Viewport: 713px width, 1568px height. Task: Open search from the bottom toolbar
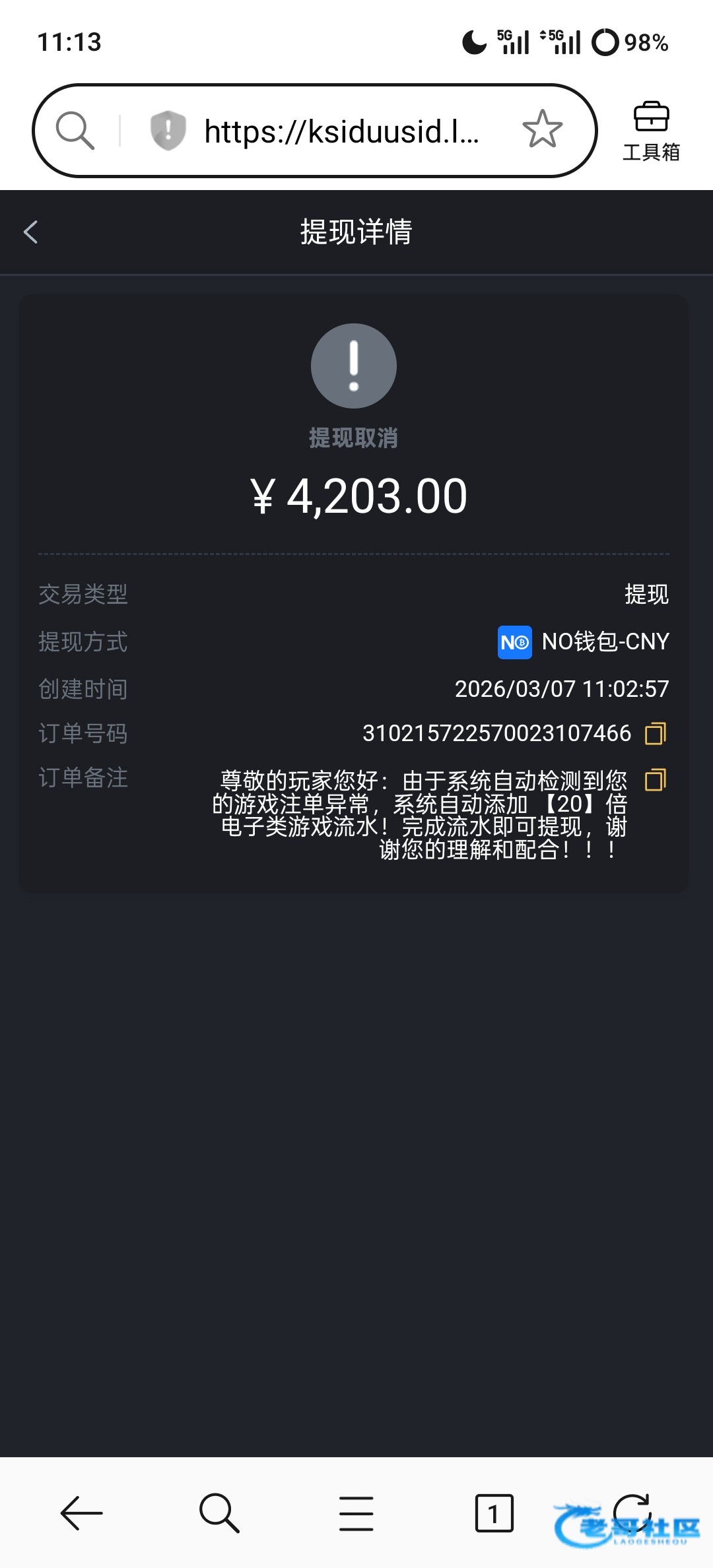[219, 1513]
